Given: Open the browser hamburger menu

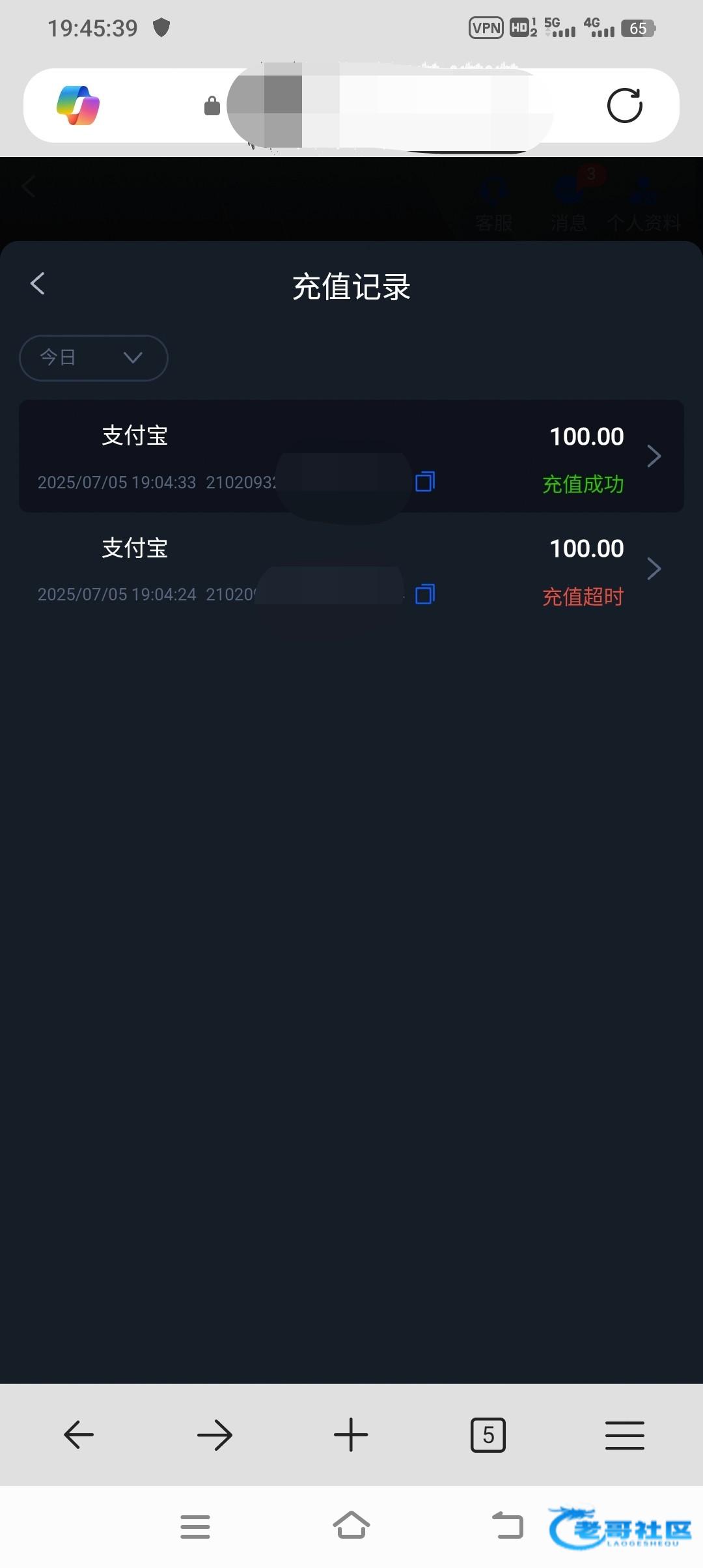Looking at the screenshot, I should point(624,1435).
